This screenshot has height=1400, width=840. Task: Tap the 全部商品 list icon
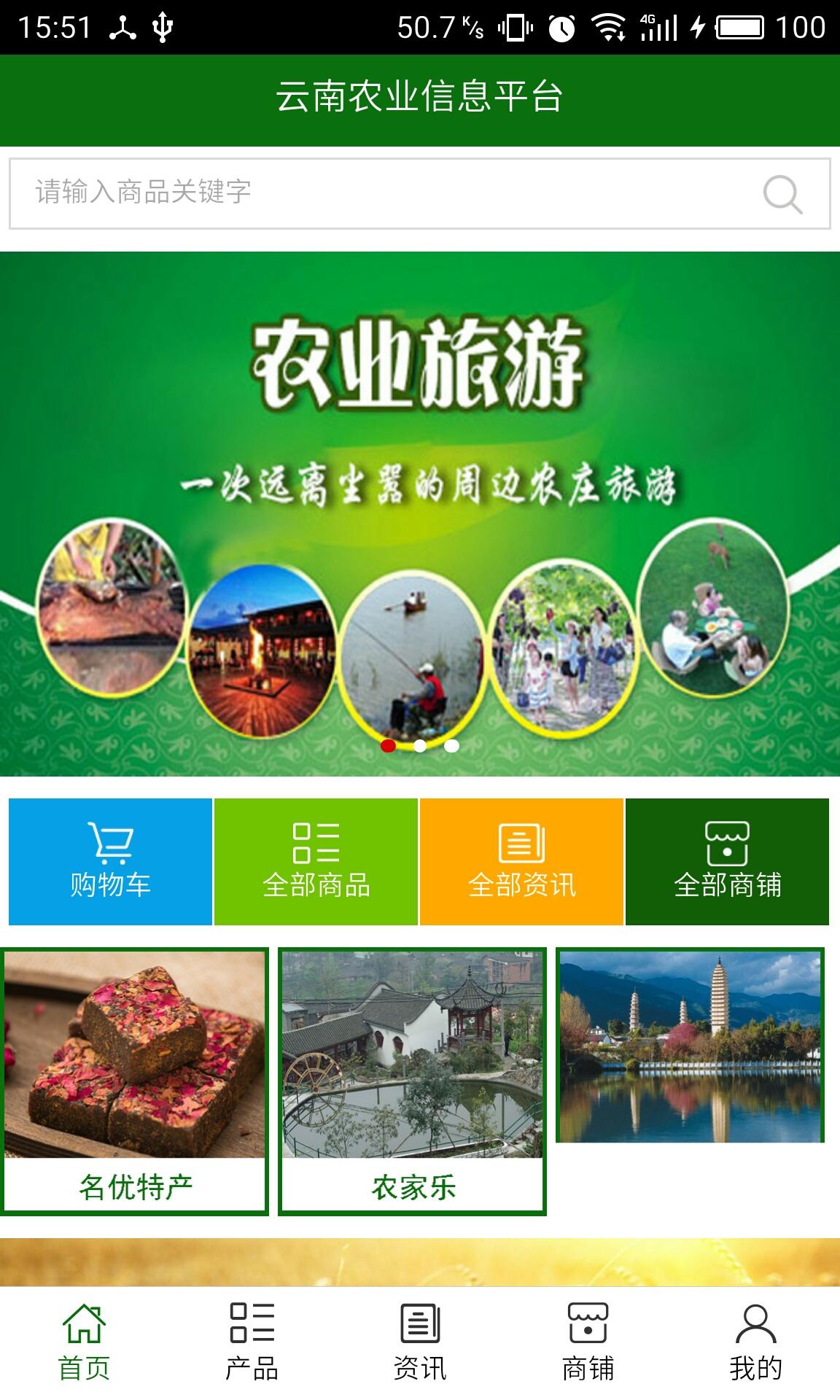(x=316, y=846)
